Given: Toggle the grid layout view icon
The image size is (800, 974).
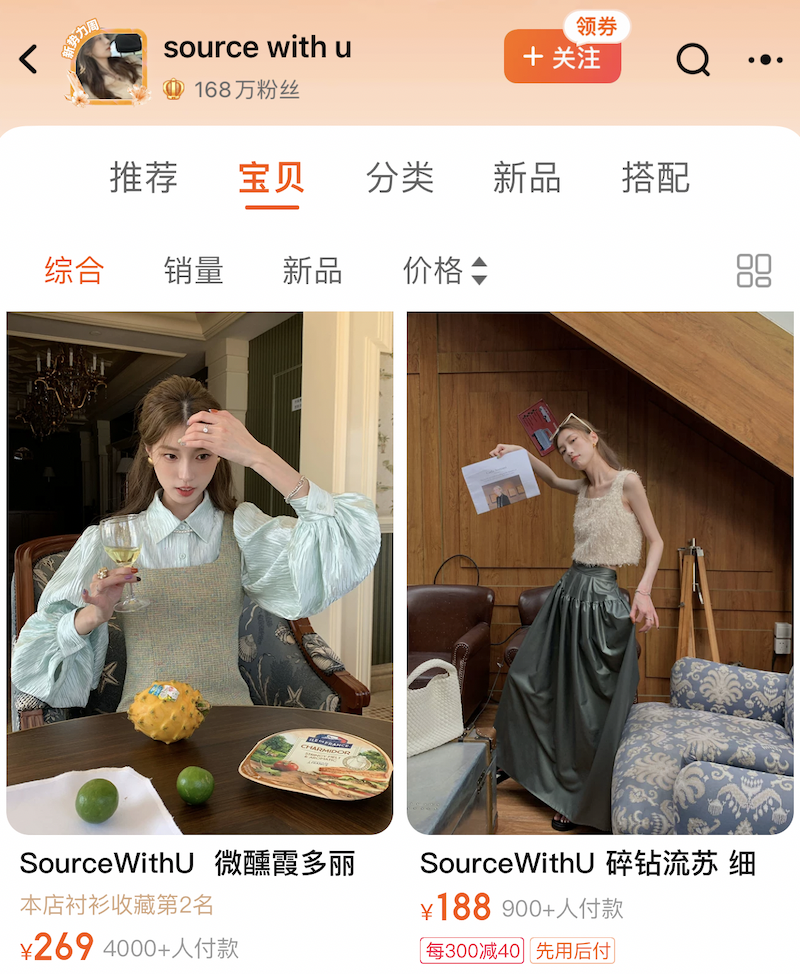Looking at the screenshot, I should (x=753, y=270).
